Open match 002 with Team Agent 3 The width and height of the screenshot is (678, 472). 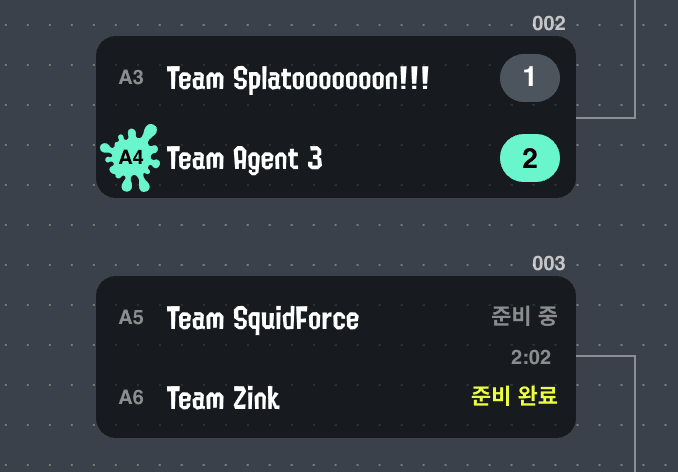click(335, 118)
